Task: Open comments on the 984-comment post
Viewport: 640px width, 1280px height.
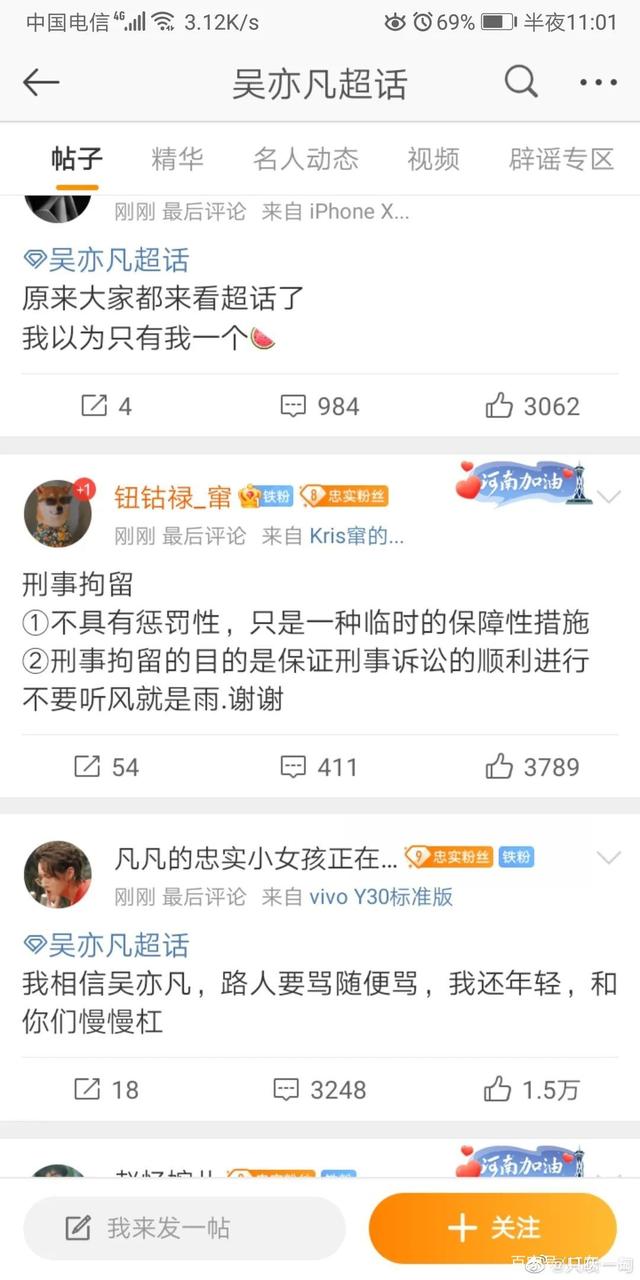Action: 318,406
